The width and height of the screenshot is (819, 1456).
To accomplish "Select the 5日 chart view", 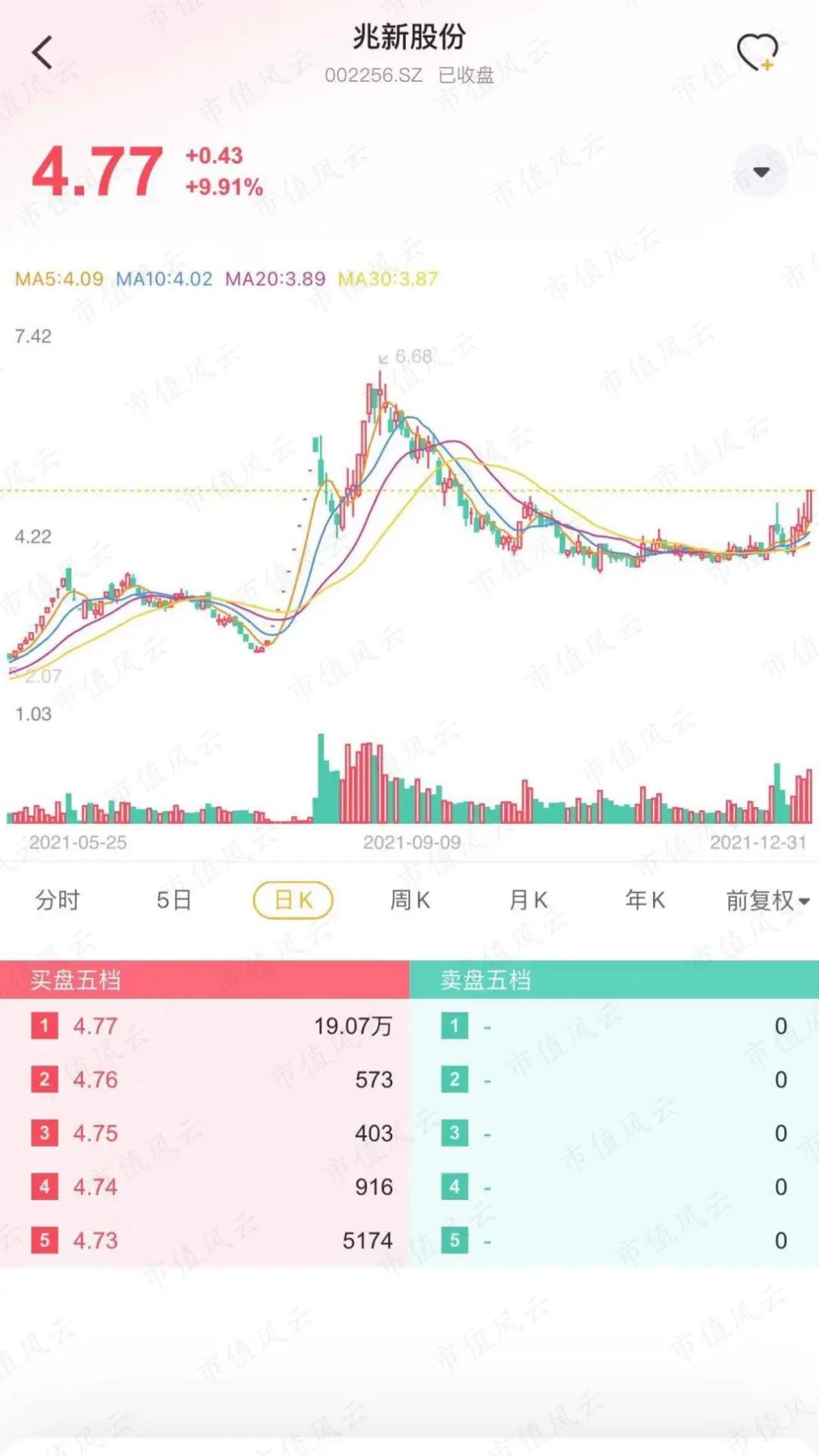I will [174, 900].
